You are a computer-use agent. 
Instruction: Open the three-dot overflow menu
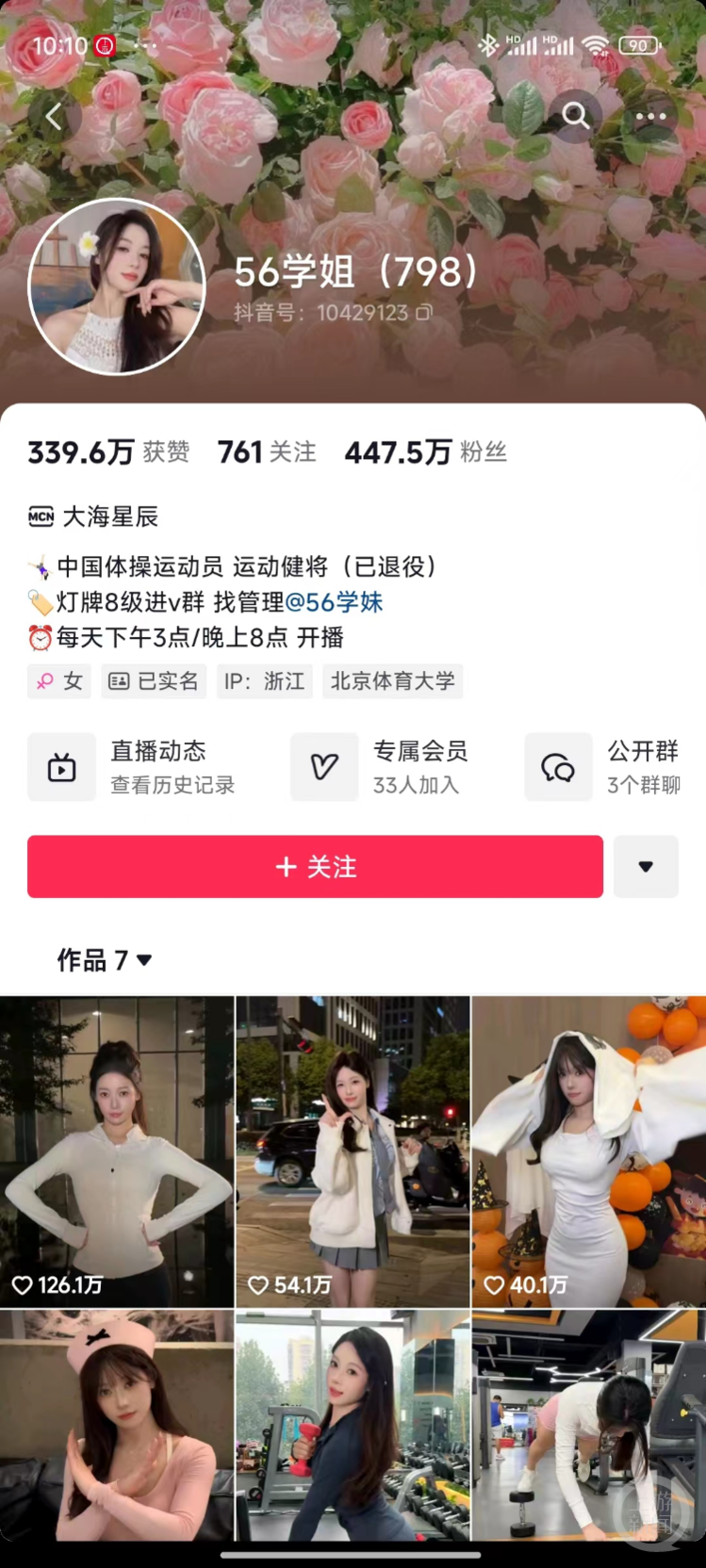tap(650, 117)
